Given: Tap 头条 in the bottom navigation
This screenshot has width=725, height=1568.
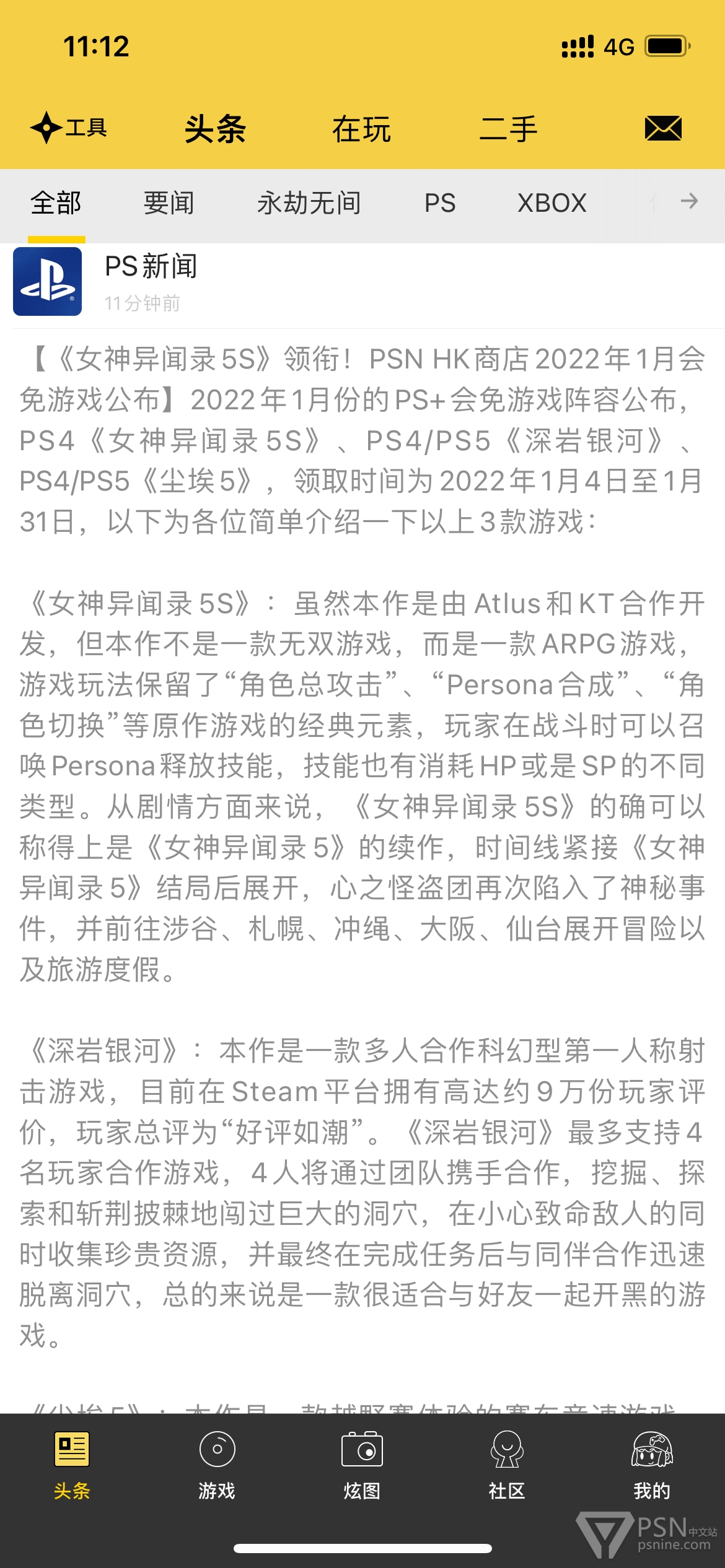Looking at the screenshot, I should click(x=72, y=1465).
